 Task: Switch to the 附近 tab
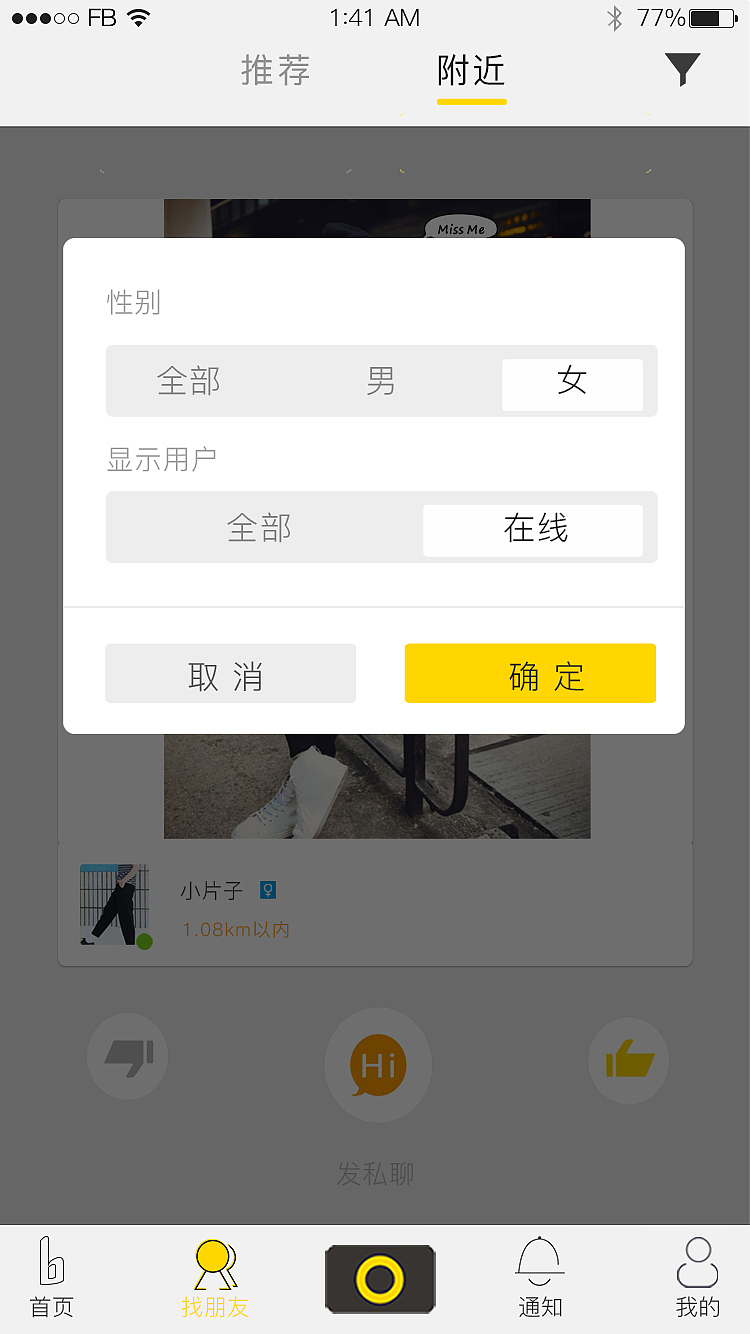[x=471, y=71]
